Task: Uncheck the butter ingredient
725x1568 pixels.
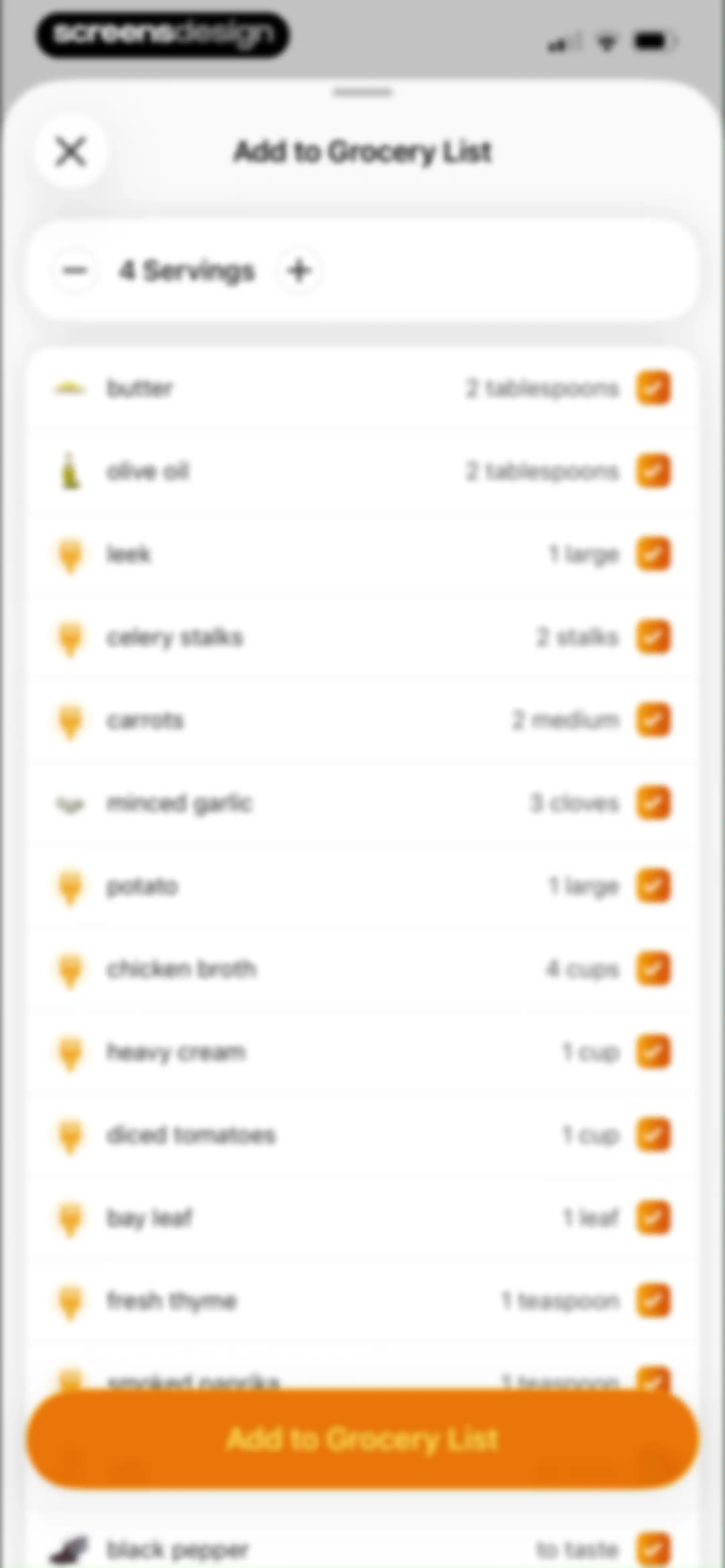Action: pyautogui.click(x=653, y=388)
